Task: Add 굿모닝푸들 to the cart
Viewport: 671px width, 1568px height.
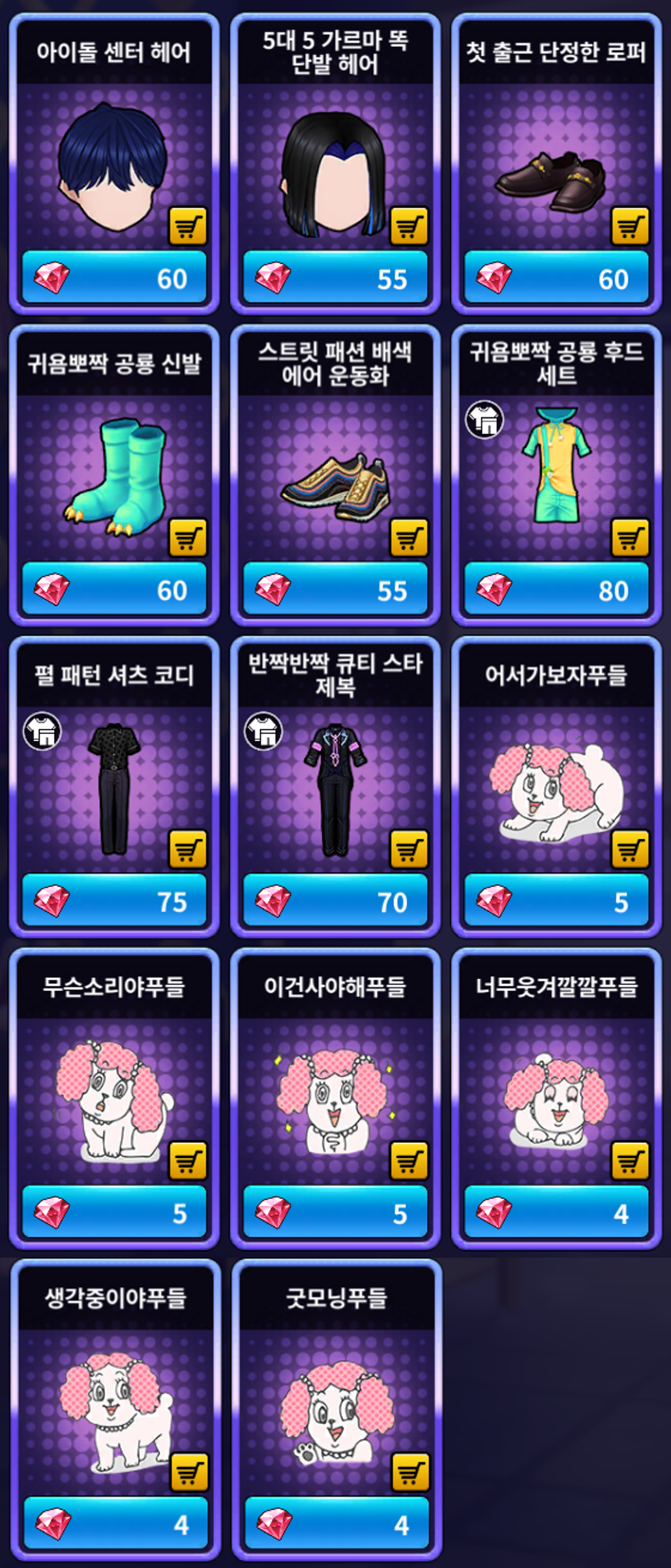Action: click(410, 1472)
